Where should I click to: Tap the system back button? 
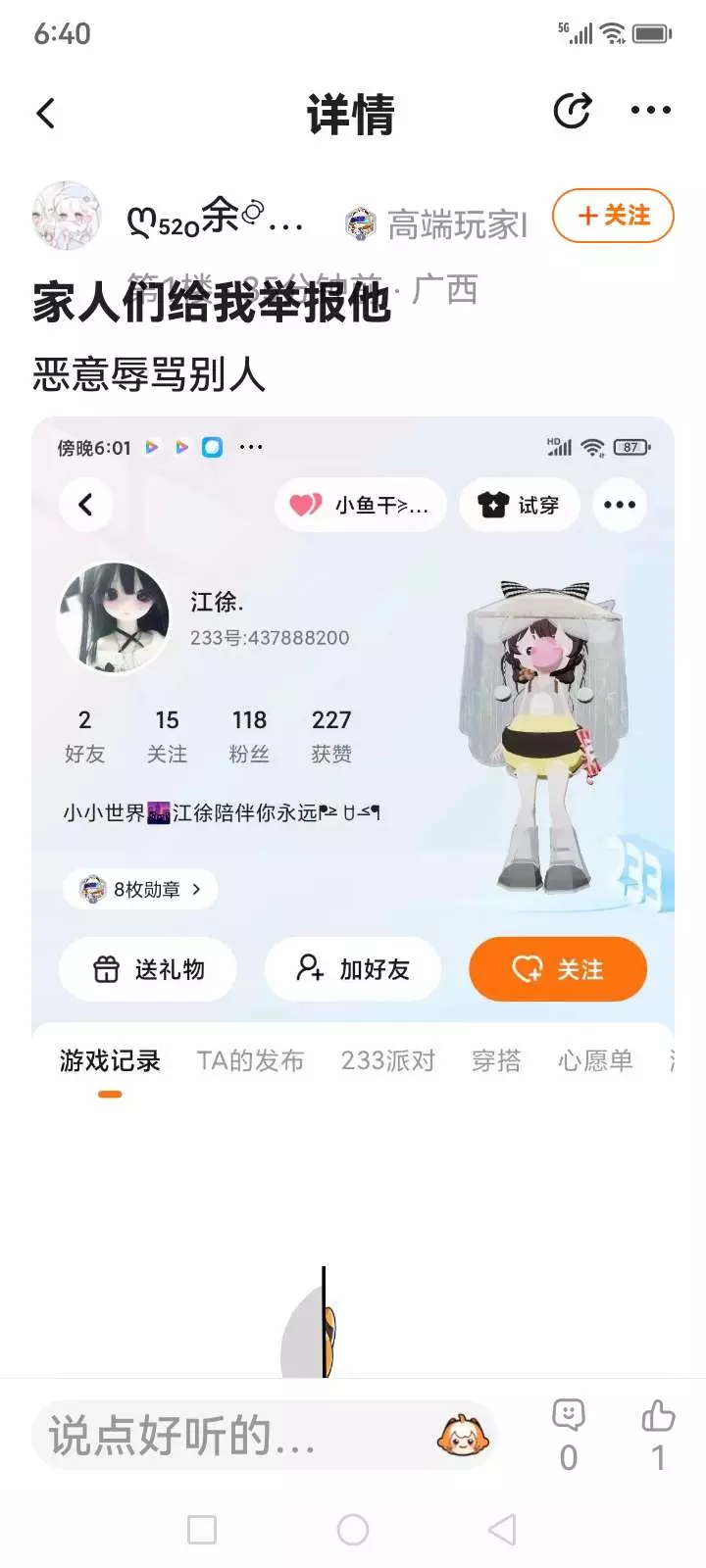pos(502,1530)
